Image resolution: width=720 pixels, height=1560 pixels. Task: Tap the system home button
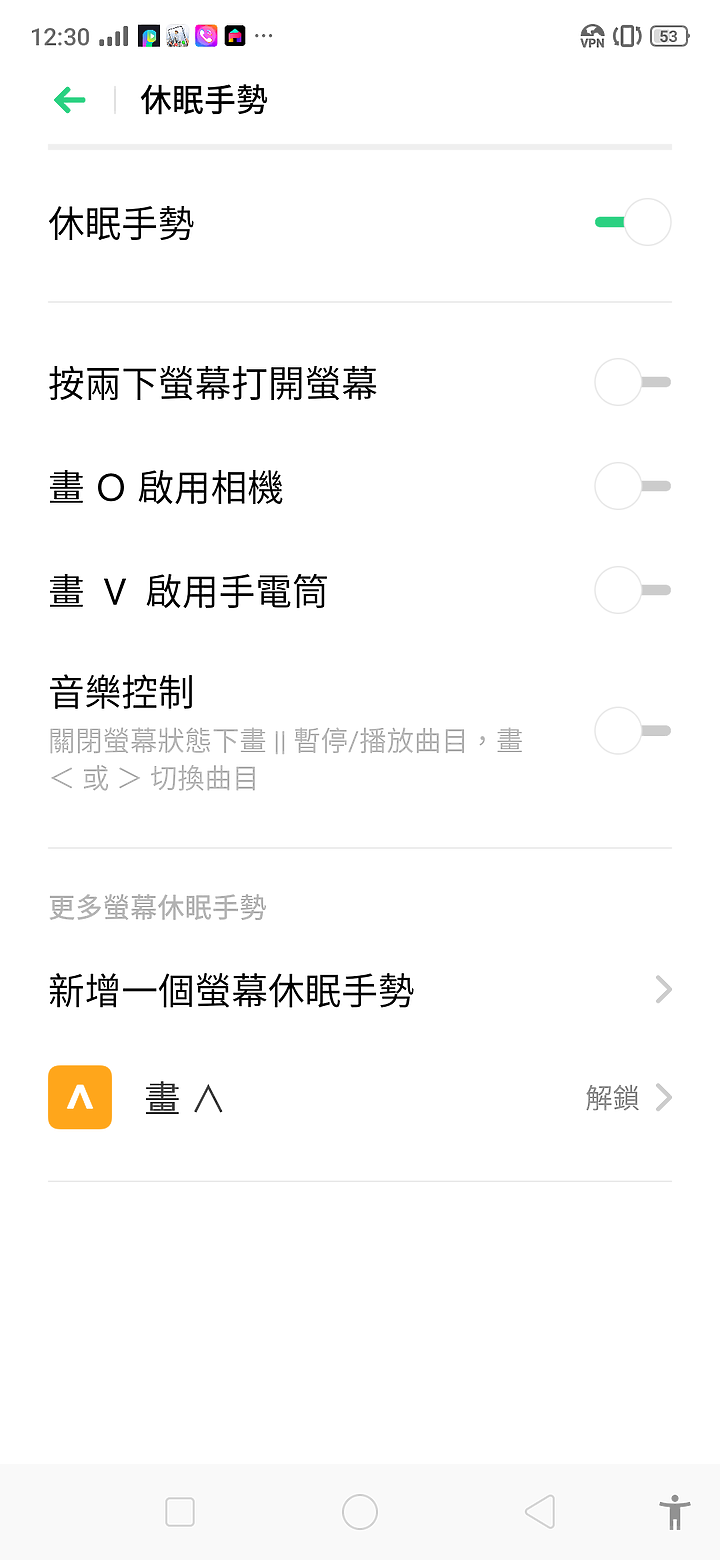click(x=360, y=1512)
